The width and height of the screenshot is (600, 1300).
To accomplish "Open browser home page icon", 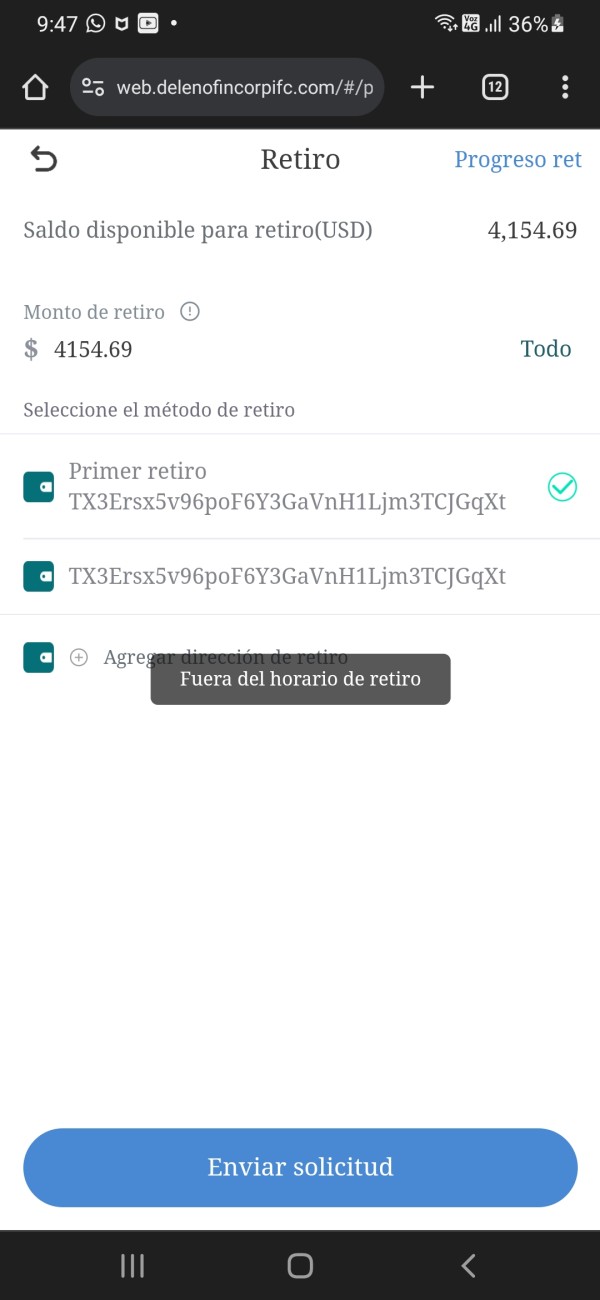I will pyautogui.click(x=35, y=88).
